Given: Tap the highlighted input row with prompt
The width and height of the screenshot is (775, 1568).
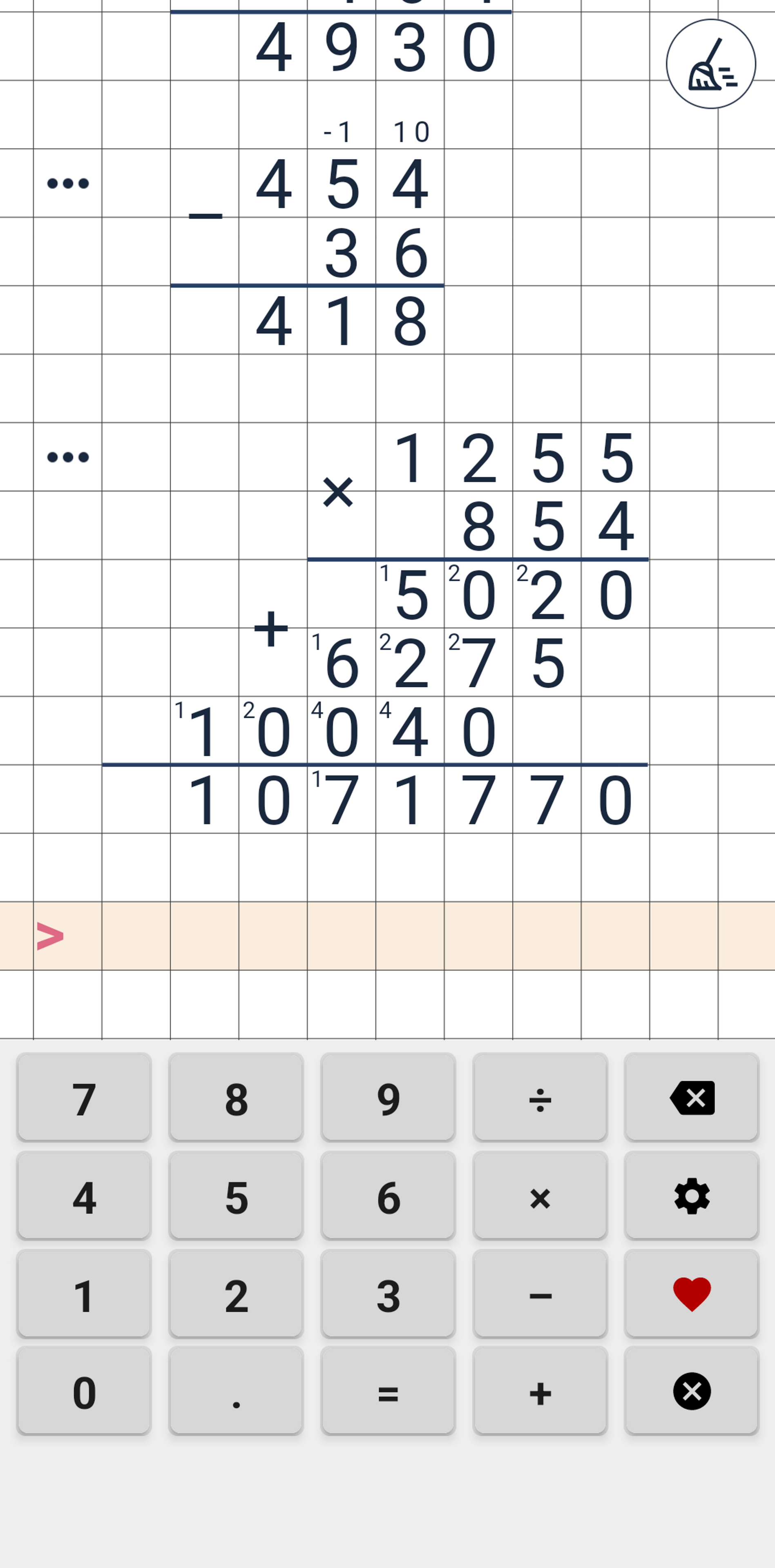Looking at the screenshot, I should tap(387, 935).
